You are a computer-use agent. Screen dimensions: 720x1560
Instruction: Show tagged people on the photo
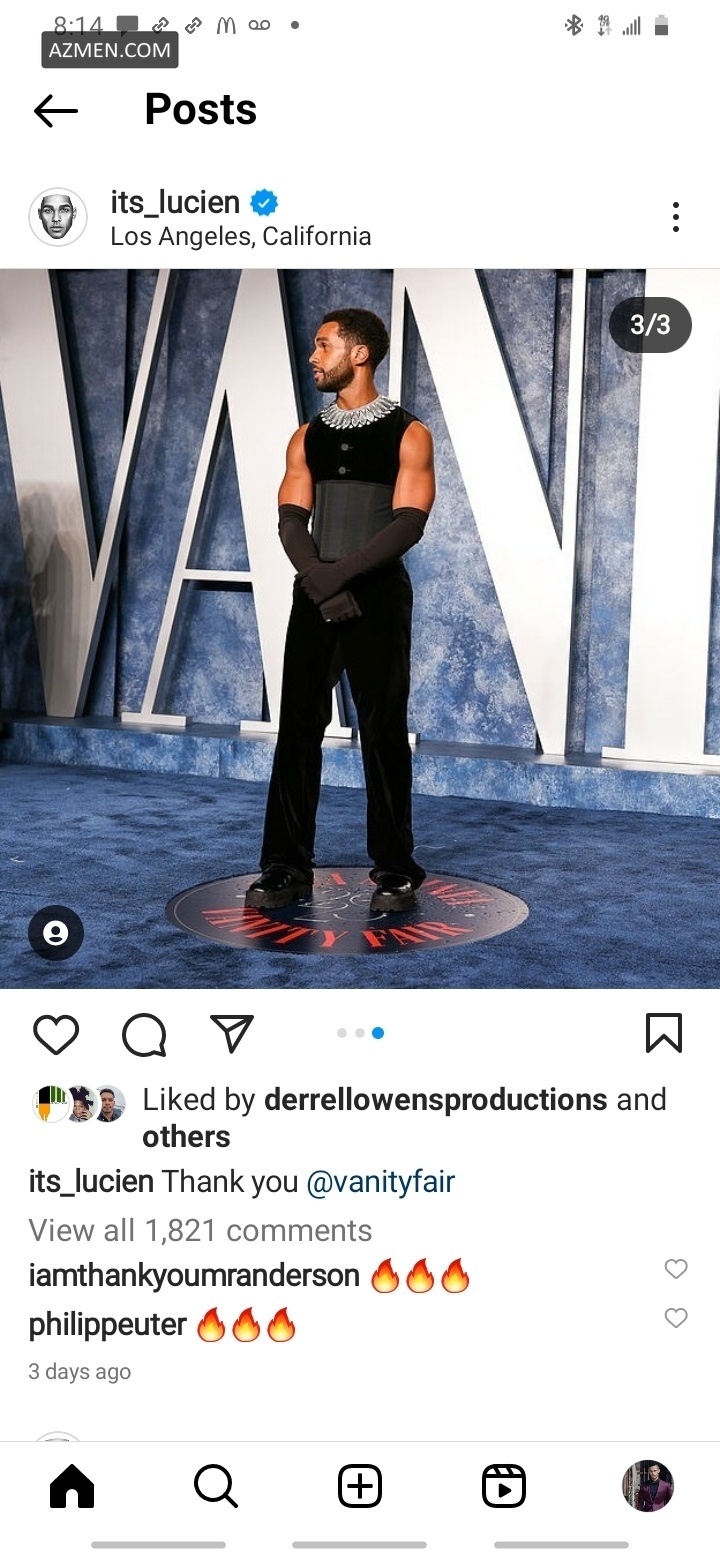56,933
